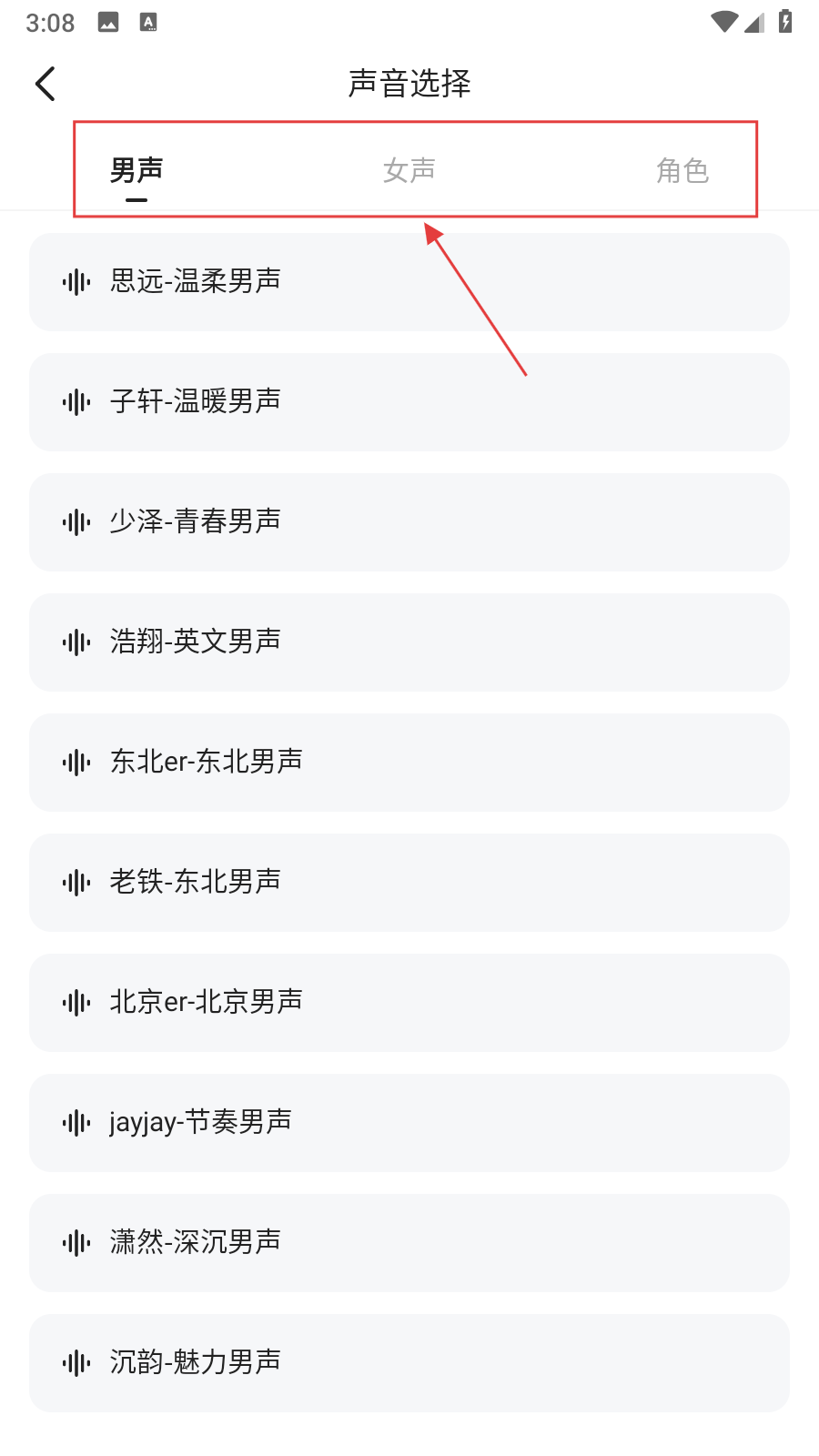Screen dimensions: 819x1456
Task: Switch to the 女声 tab
Action: click(409, 170)
